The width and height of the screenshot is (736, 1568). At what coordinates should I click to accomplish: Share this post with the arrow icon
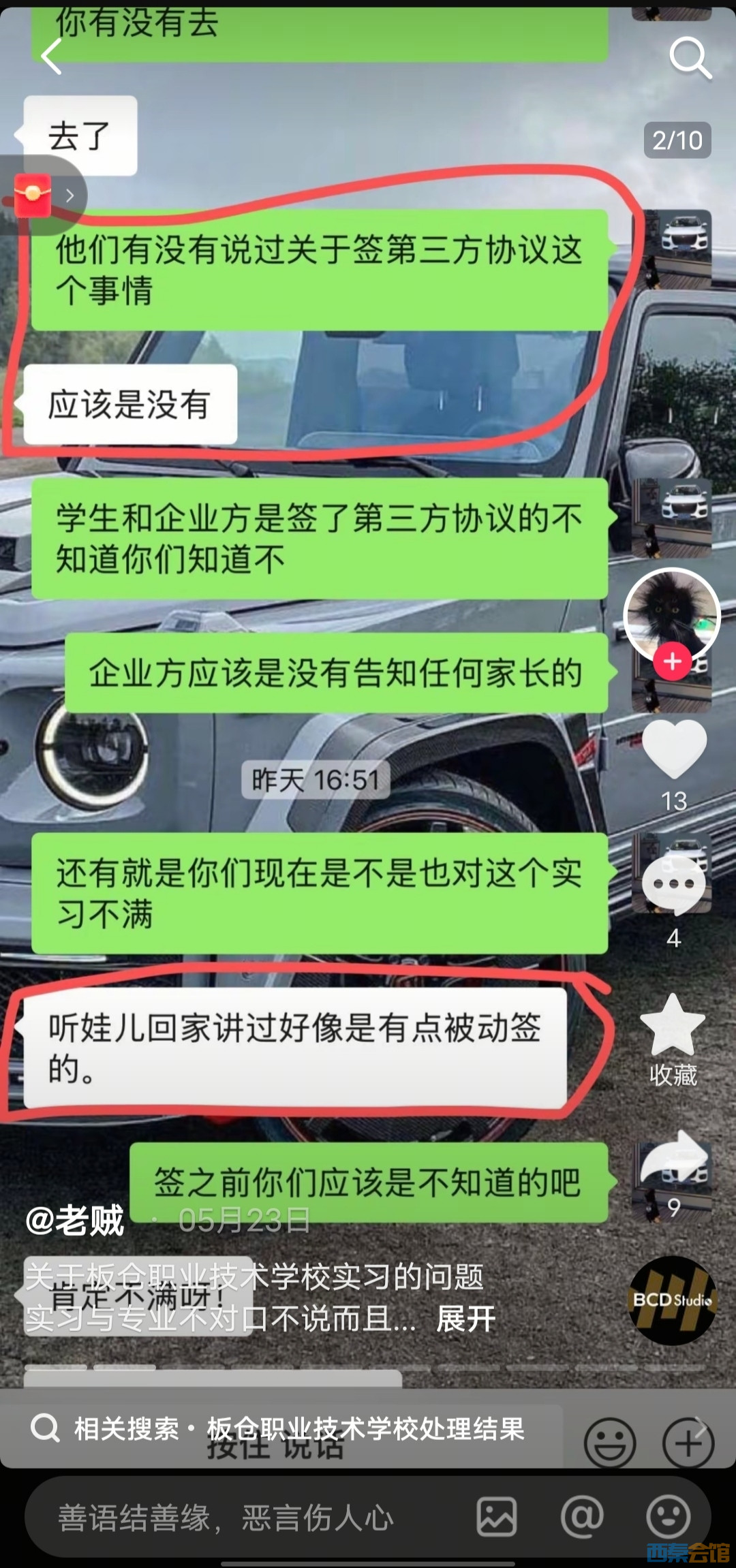tap(673, 1159)
